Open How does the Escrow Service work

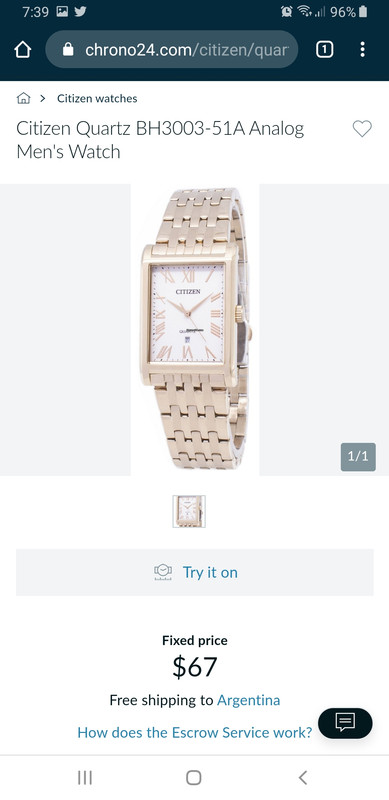(x=194, y=733)
